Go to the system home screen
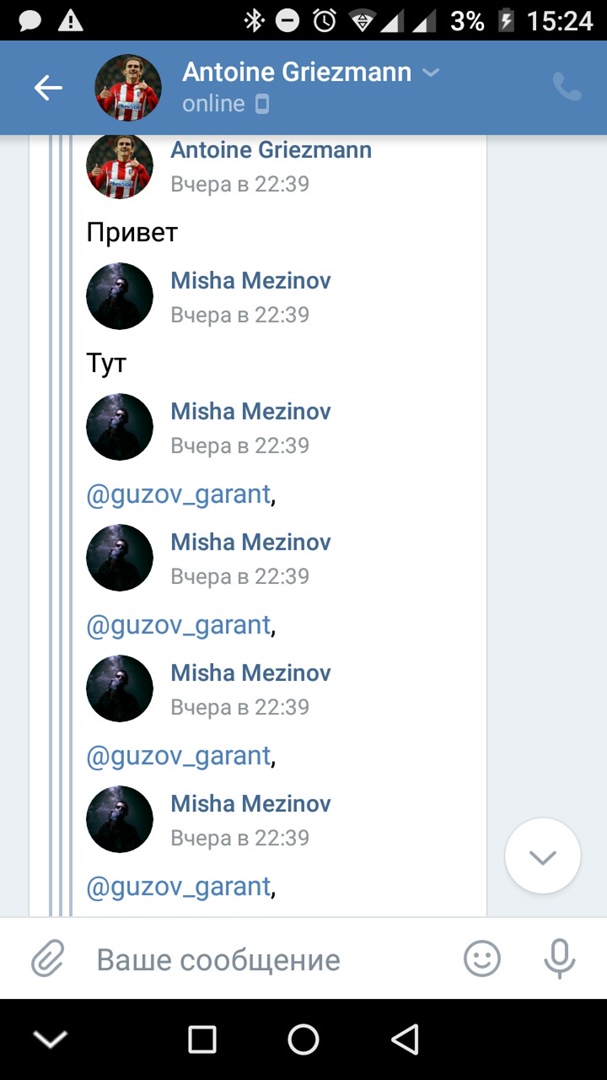Viewport: 607px width, 1080px height. [x=303, y=1040]
